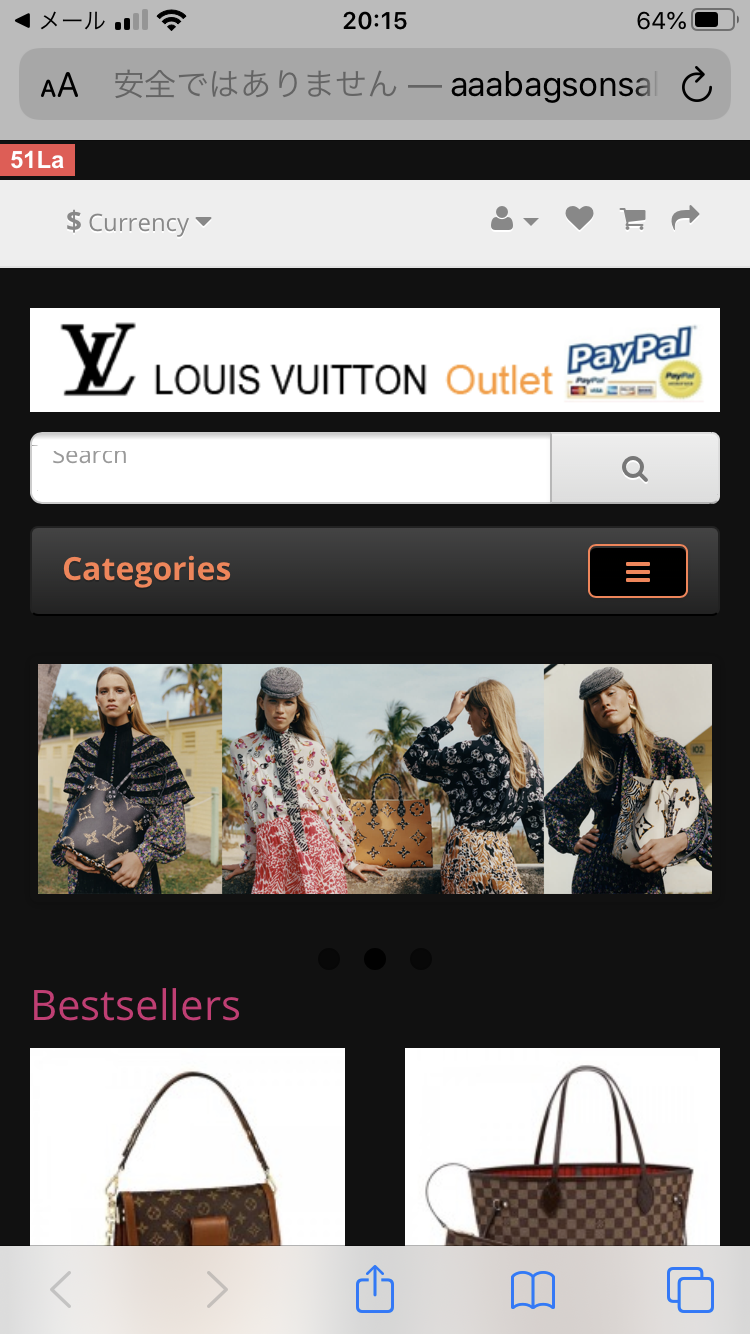Open the monogram shoulder bag product
The width and height of the screenshot is (750, 1334).
(x=187, y=1150)
